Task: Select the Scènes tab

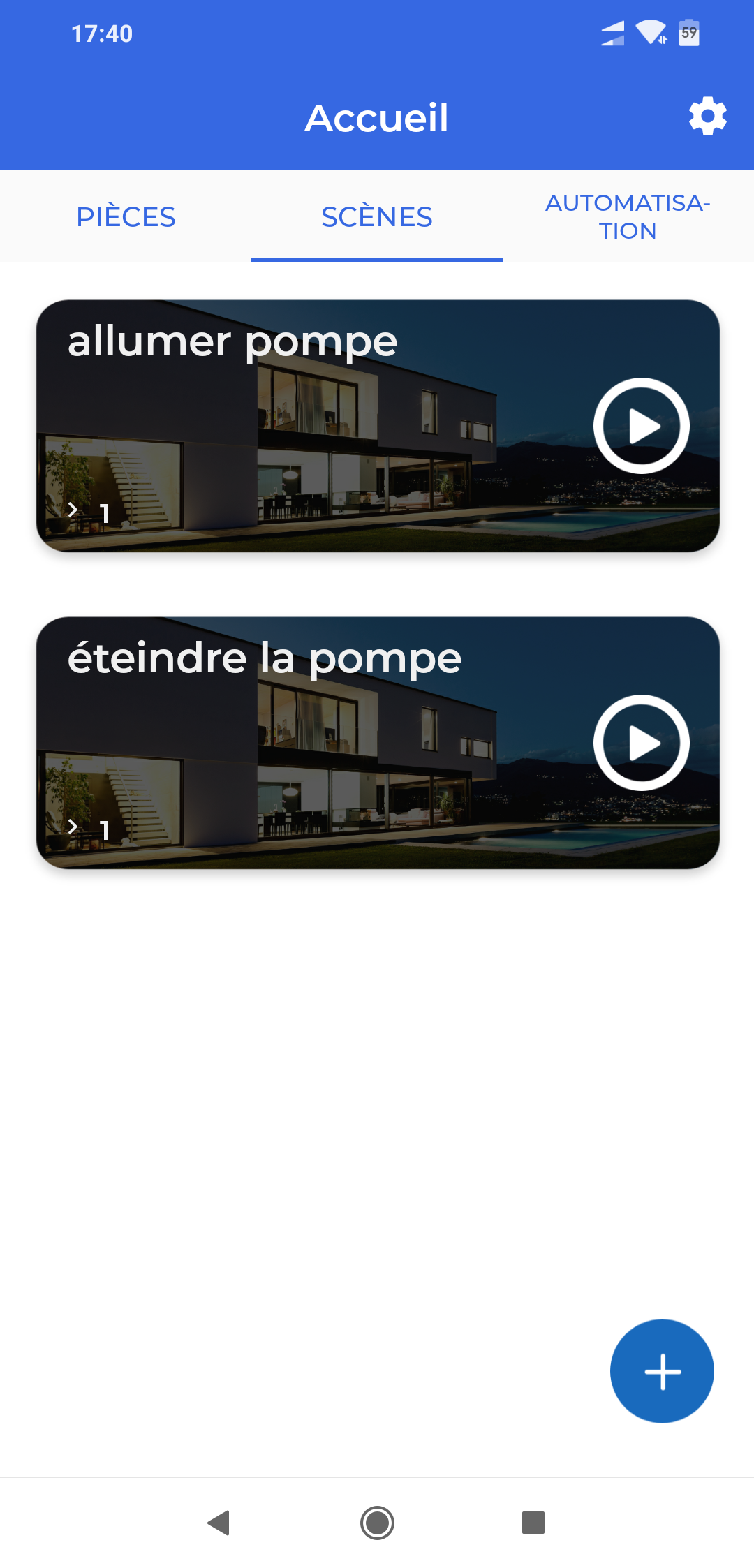Action: [377, 217]
